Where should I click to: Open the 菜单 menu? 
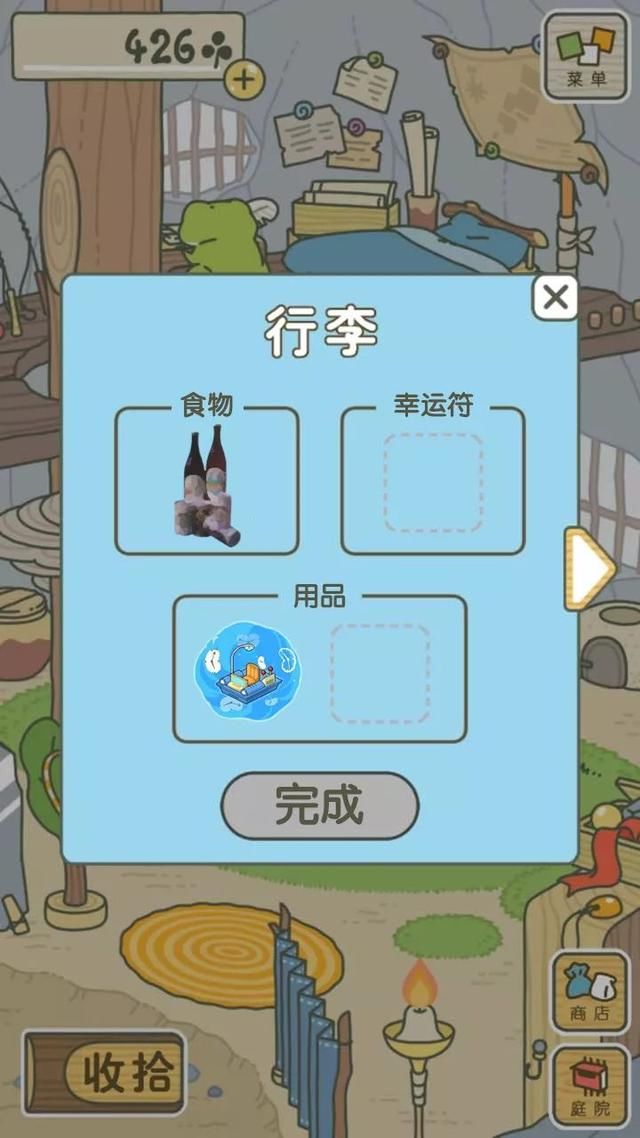coord(585,56)
